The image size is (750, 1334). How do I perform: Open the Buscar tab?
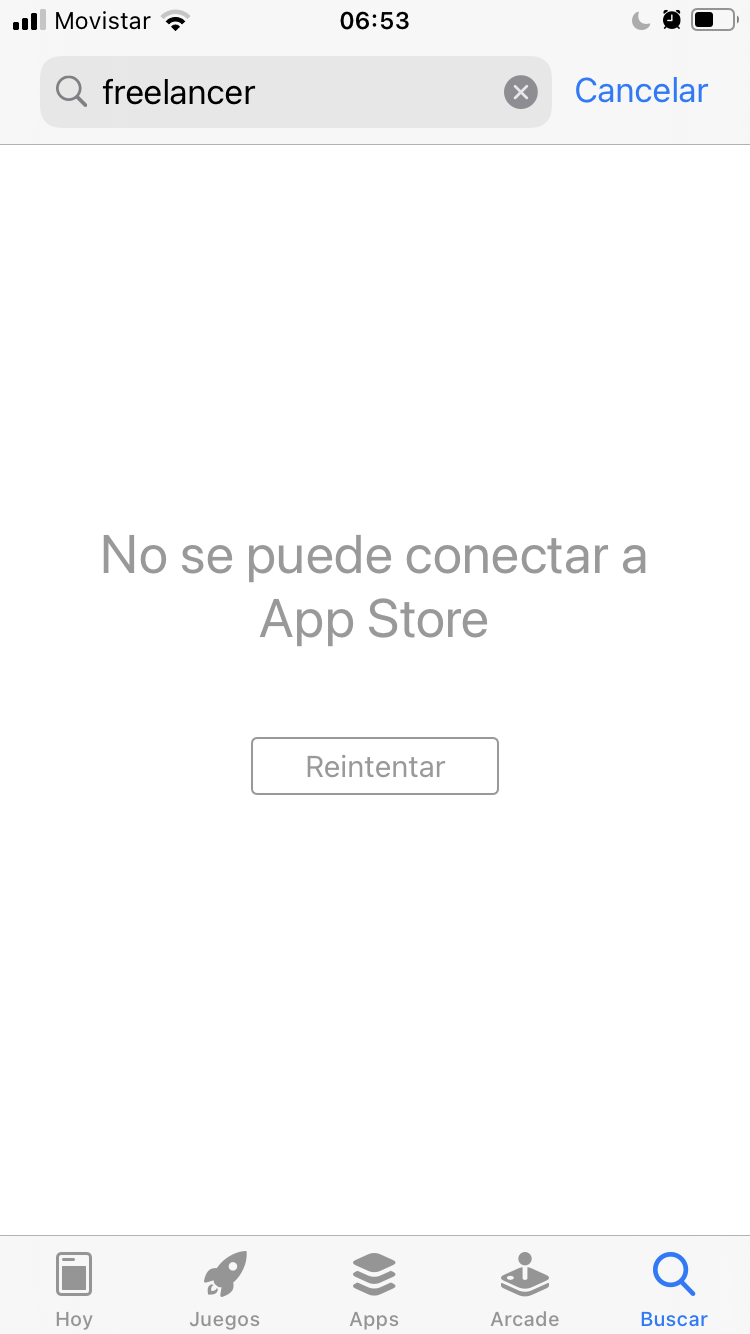click(674, 1288)
